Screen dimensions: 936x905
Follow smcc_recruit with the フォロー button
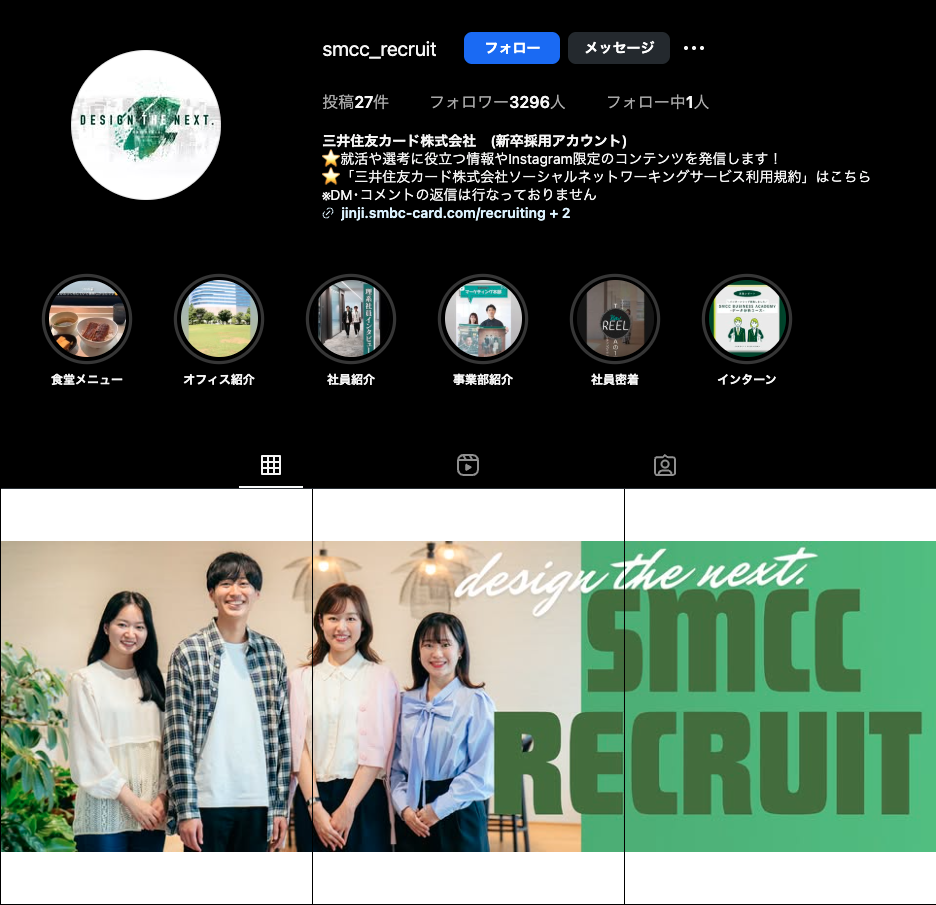(x=511, y=48)
